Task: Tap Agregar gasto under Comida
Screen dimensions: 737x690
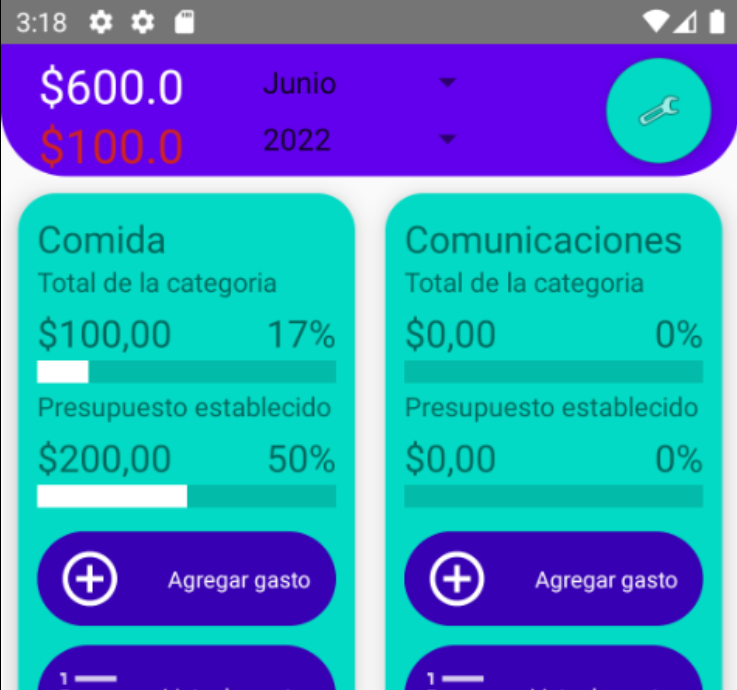Action: point(186,579)
